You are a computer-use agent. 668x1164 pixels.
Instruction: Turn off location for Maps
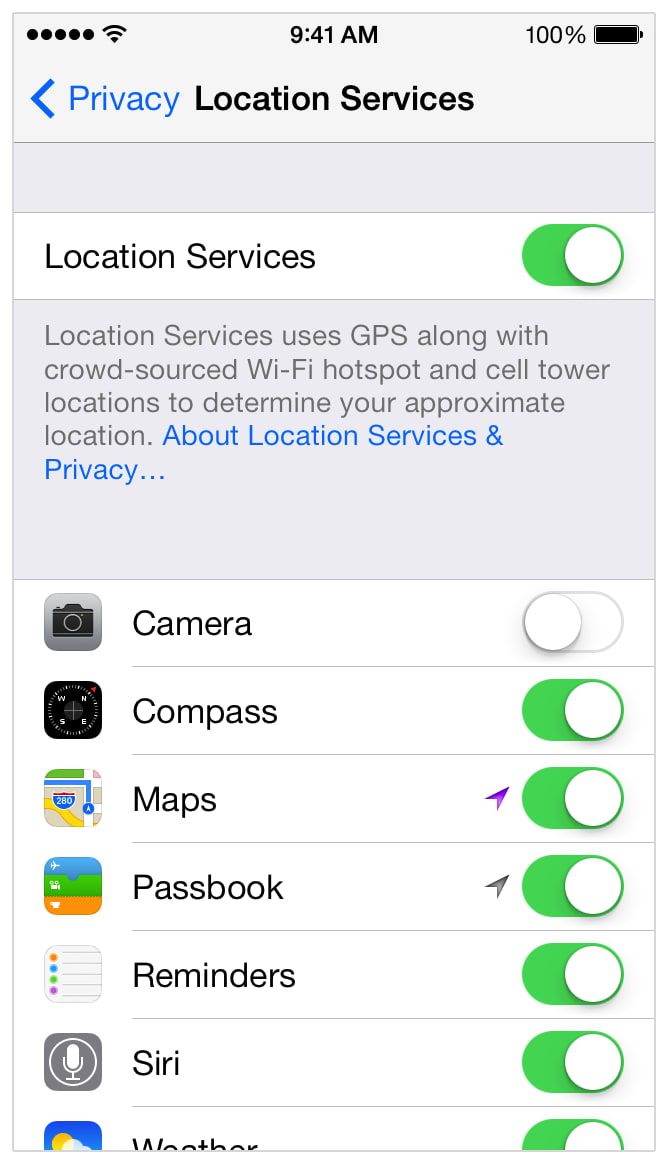click(572, 799)
